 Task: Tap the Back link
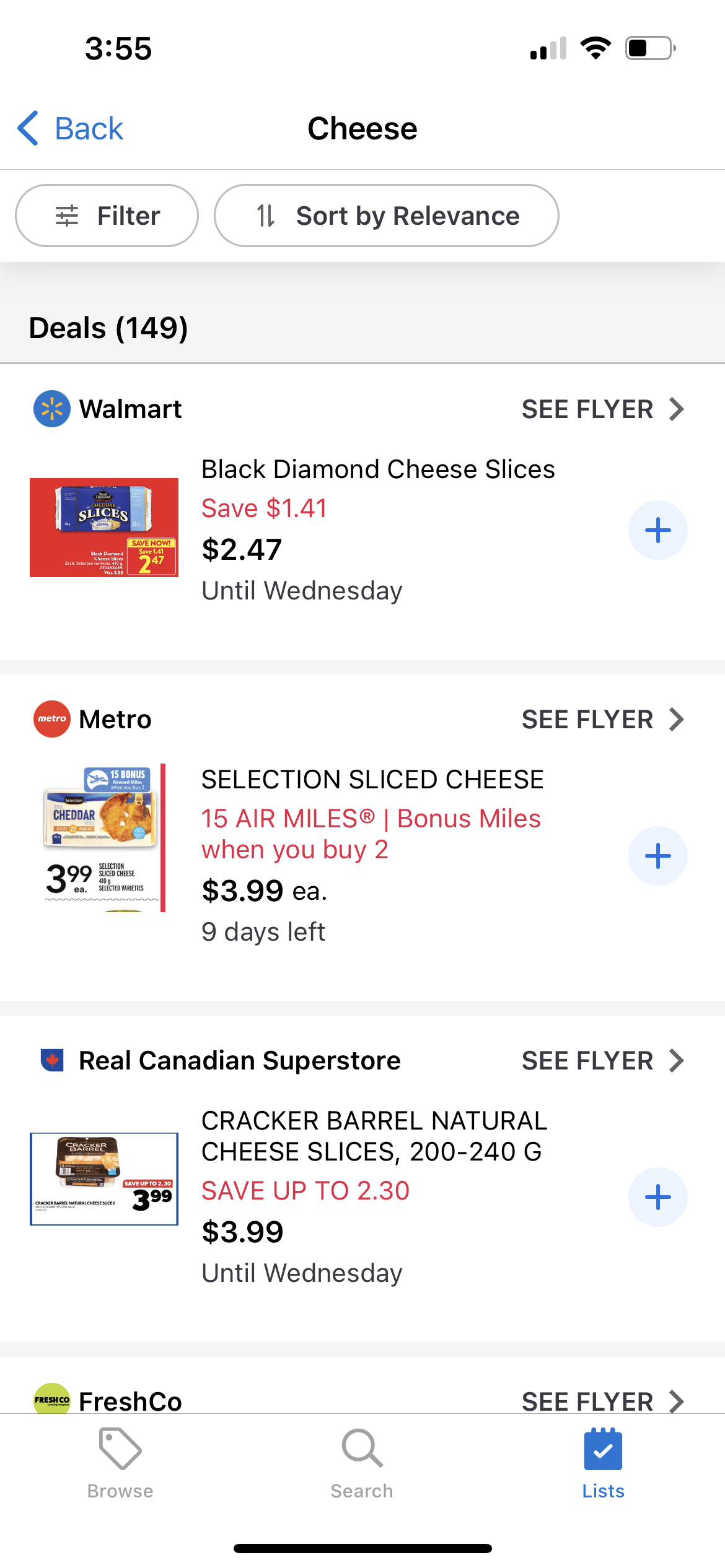(69, 128)
